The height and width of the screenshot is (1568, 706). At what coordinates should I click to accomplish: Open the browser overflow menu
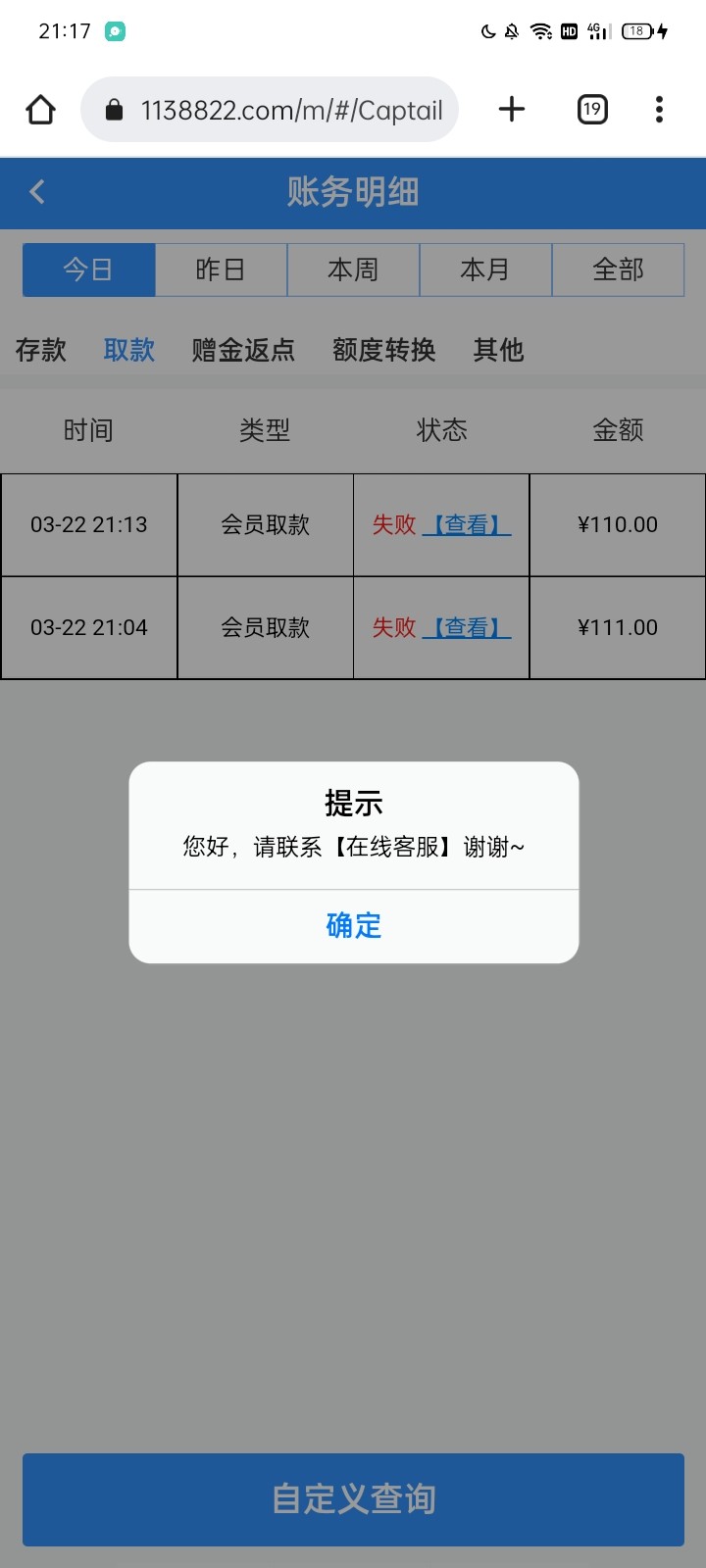[x=659, y=110]
